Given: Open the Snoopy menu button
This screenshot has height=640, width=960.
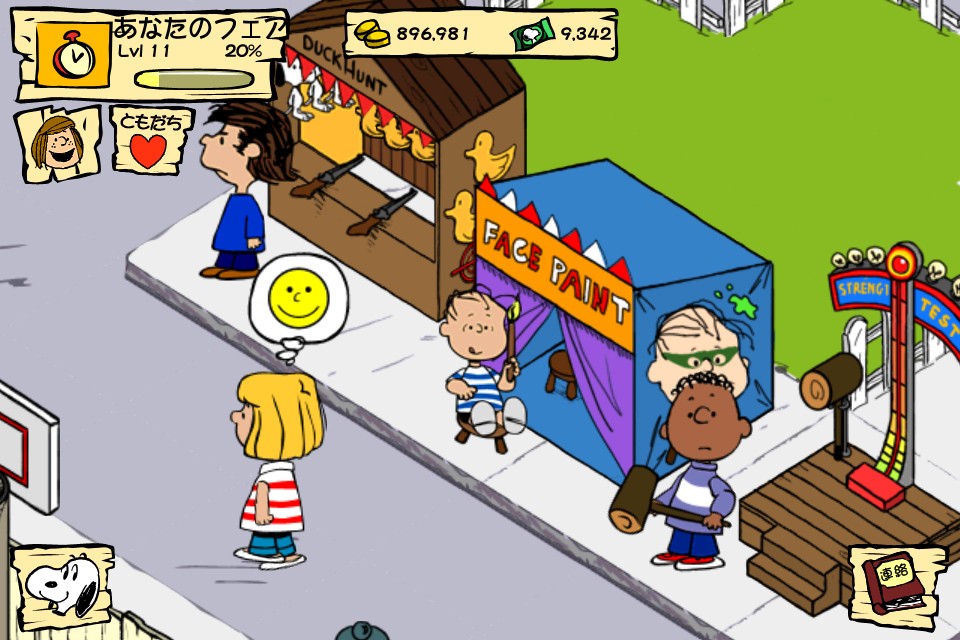Looking at the screenshot, I should tap(63, 587).
